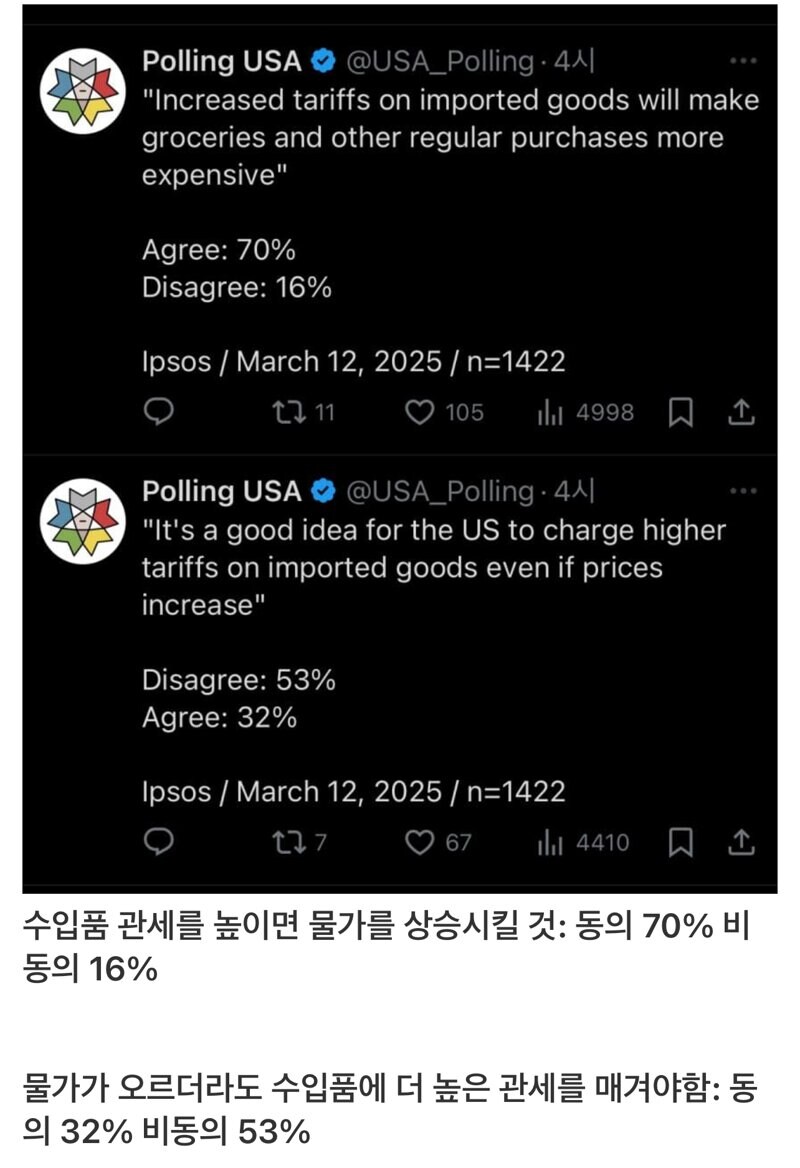
Task: Open the more options menu on the second tweet
Action: pos(743,490)
